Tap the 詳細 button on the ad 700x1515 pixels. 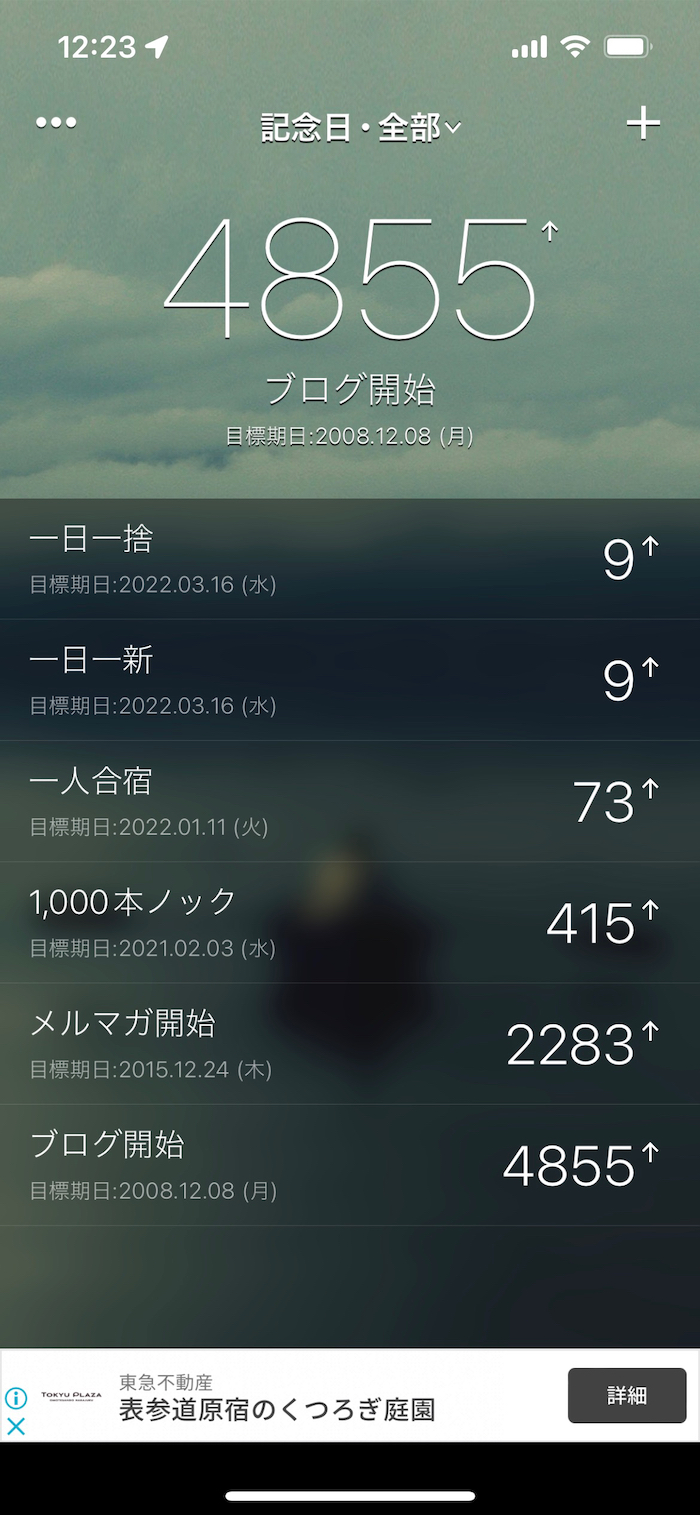pos(627,1396)
